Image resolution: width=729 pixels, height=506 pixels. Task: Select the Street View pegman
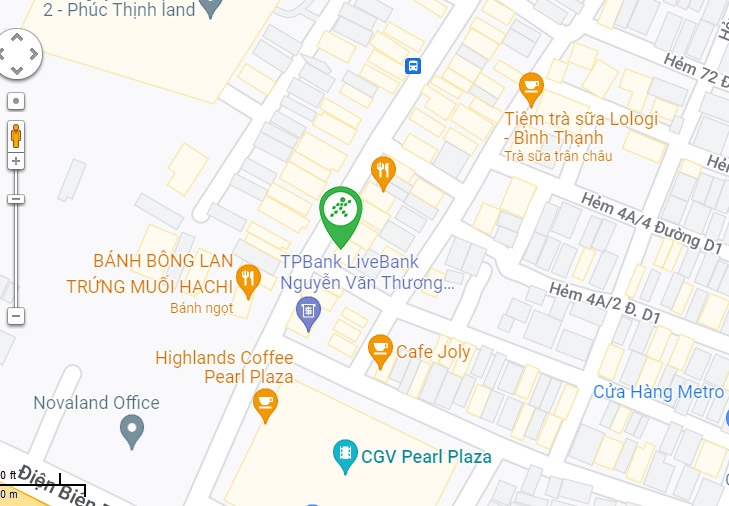(x=17, y=136)
